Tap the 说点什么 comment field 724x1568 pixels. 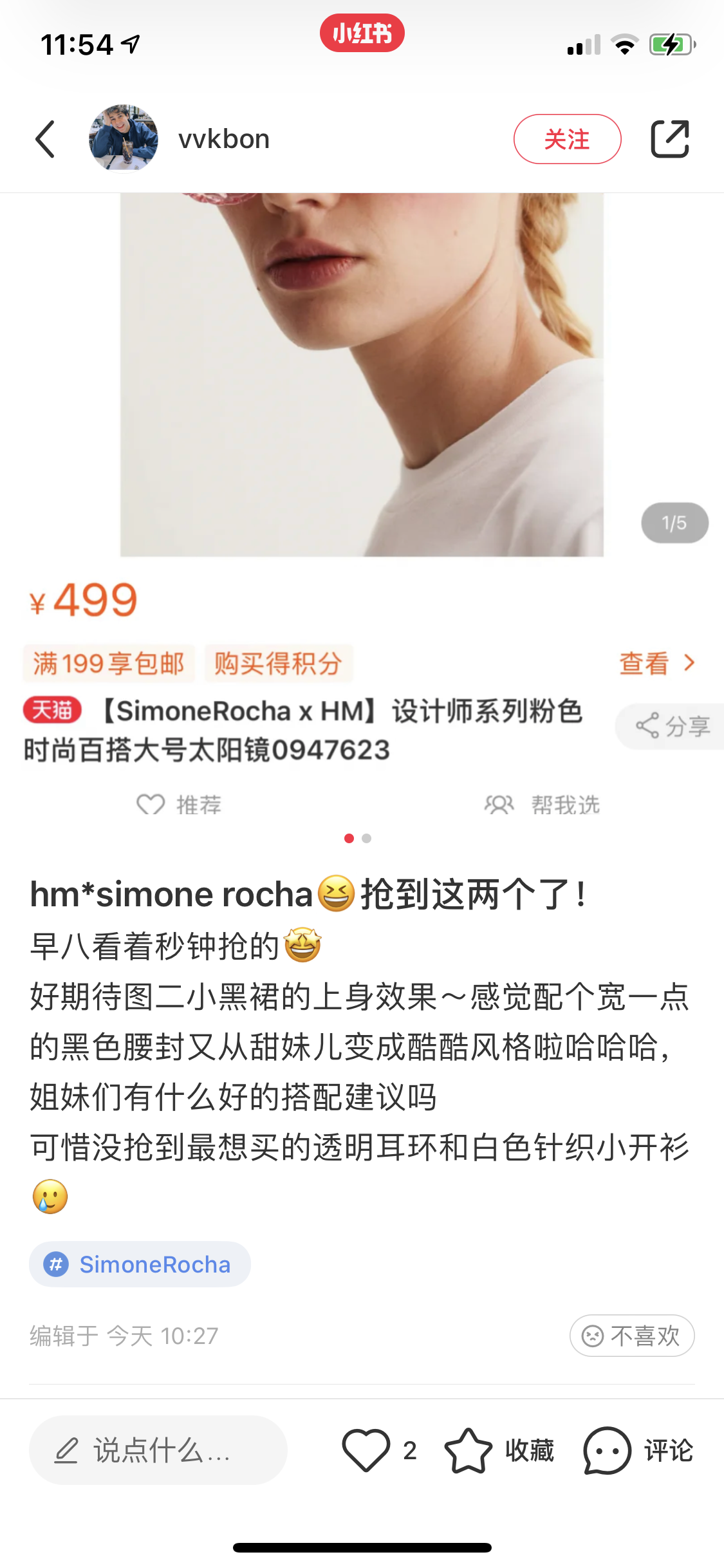tap(158, 1450)
